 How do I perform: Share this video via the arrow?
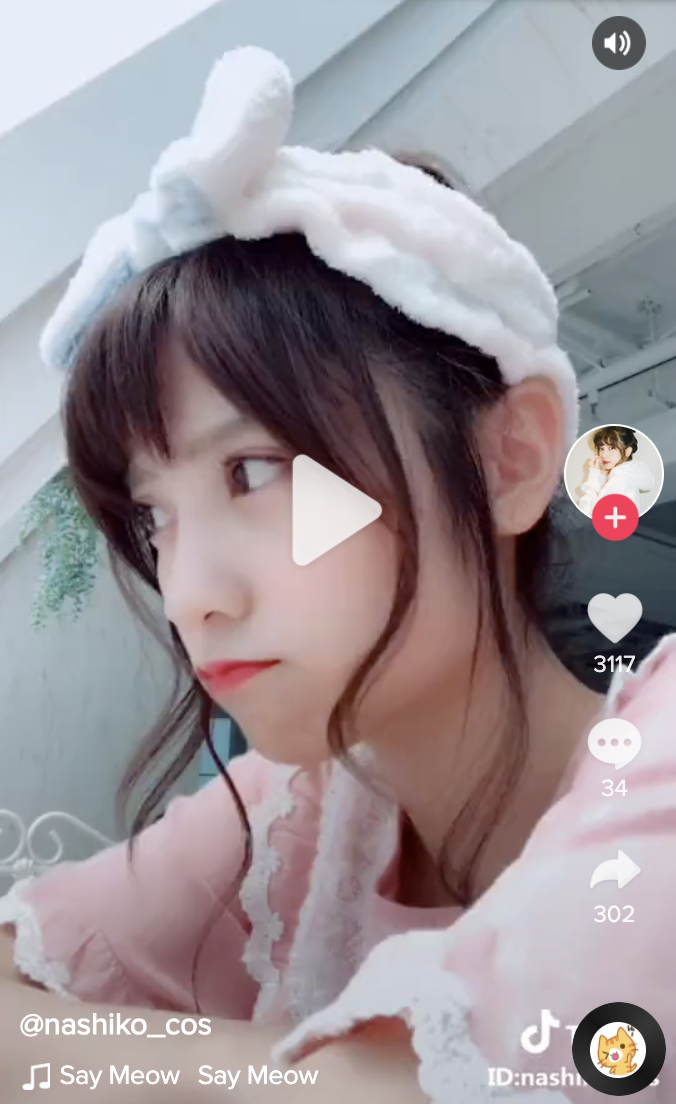(614, 870)
